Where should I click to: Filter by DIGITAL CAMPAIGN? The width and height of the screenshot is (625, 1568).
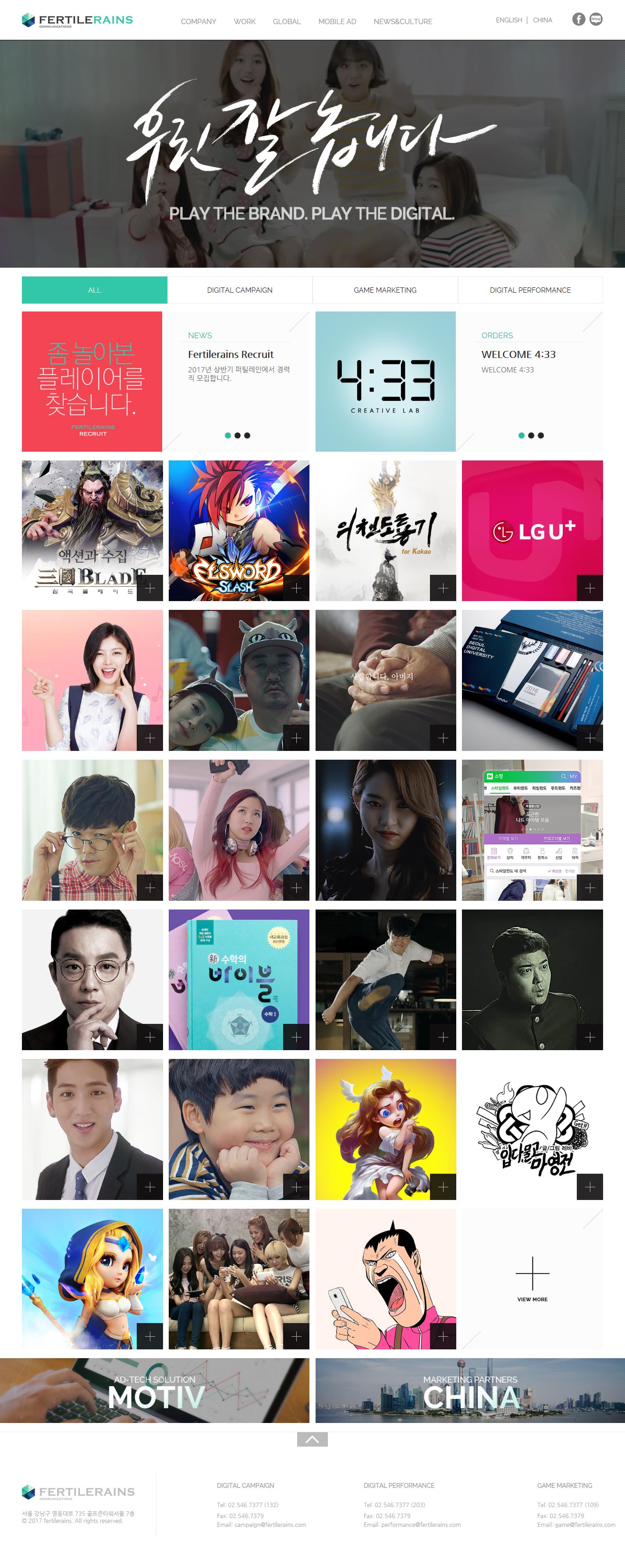239,290
